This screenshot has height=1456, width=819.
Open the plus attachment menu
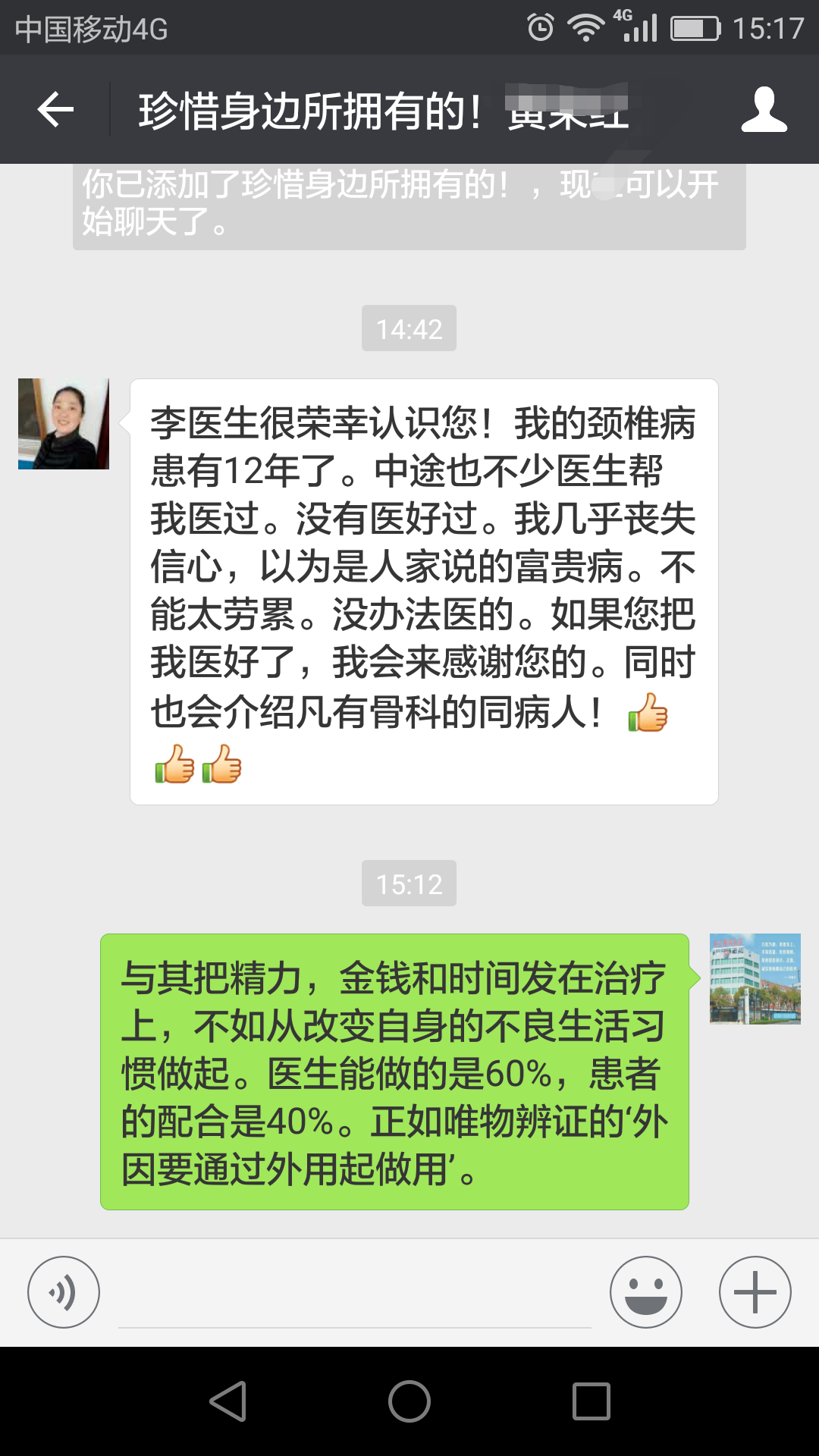click(755, 1292)
